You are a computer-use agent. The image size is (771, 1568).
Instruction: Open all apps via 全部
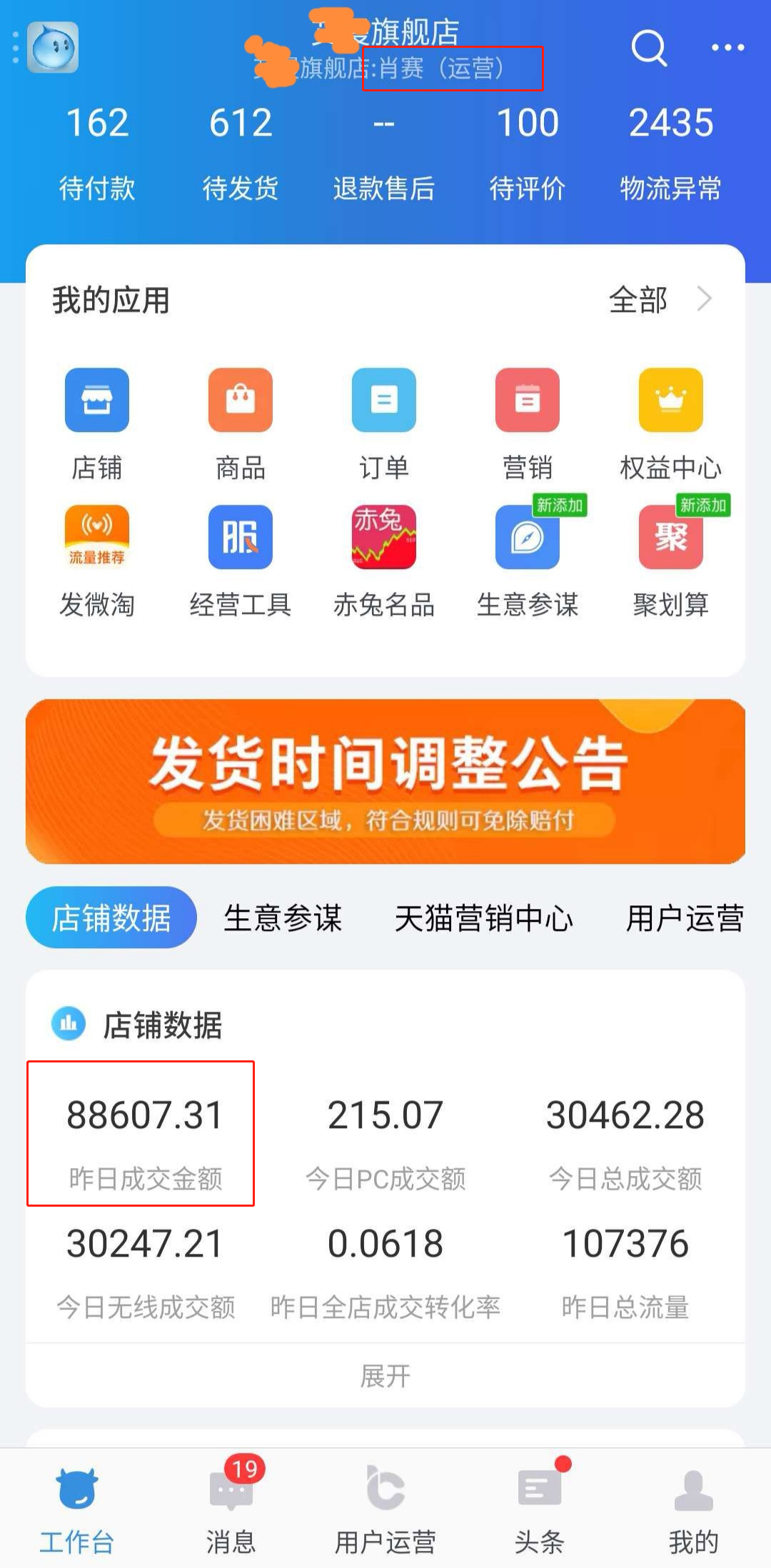(x=658, y=300)
